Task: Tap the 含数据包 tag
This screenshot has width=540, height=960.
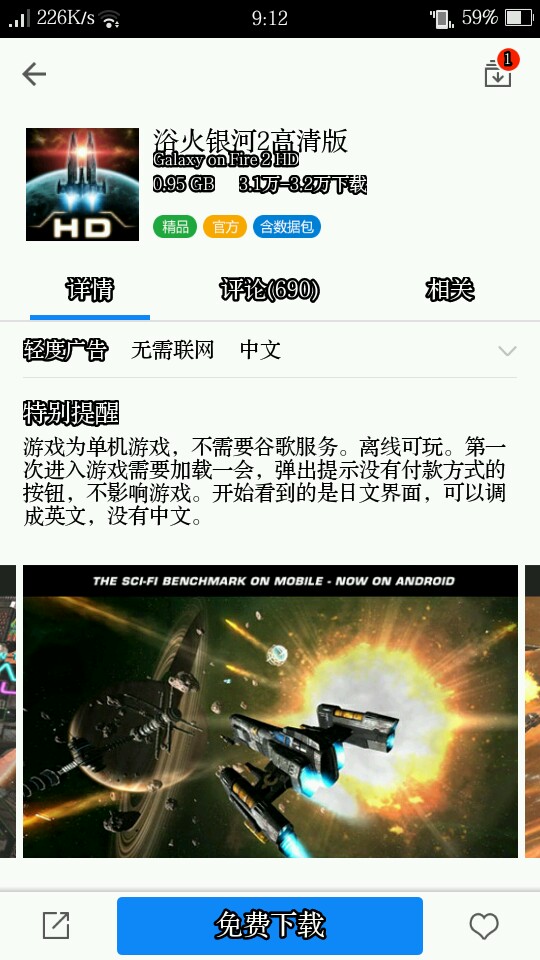Action: (287, 227)
